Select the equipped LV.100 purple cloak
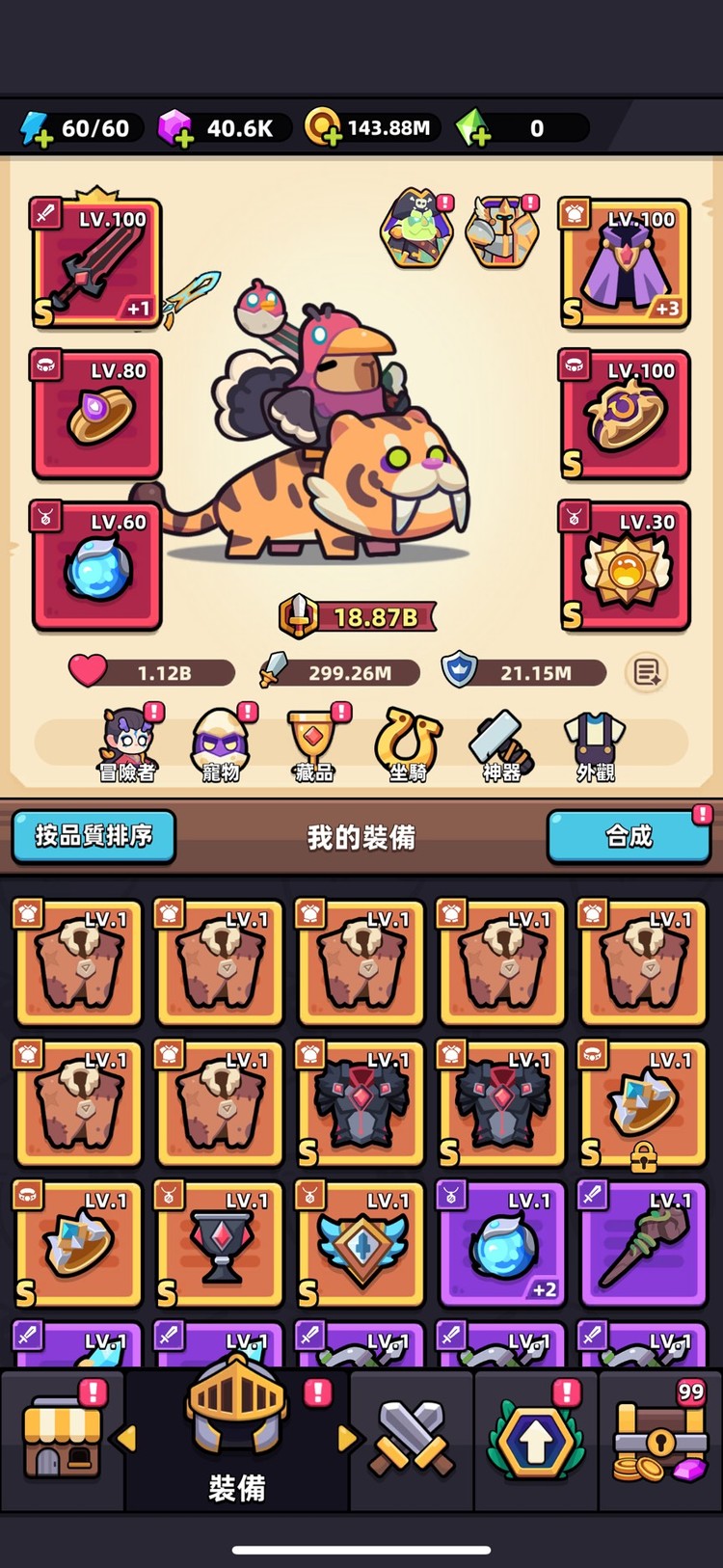Image resolution: width=723 pixels, height=1568 pixels. pyautogui.click(x=626, y=263)
